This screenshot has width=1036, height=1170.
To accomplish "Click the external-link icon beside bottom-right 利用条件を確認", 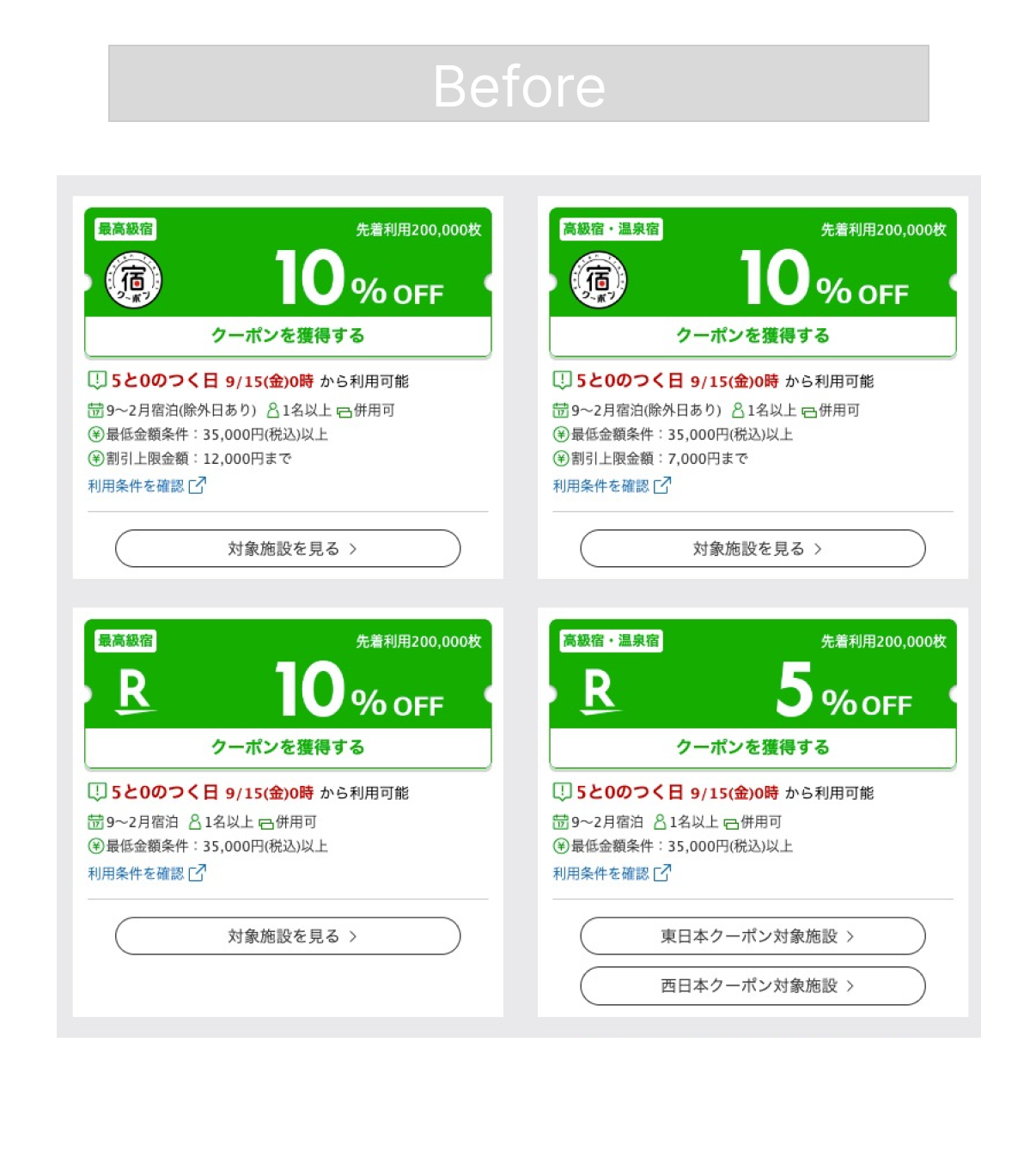I will click(662, 874).
